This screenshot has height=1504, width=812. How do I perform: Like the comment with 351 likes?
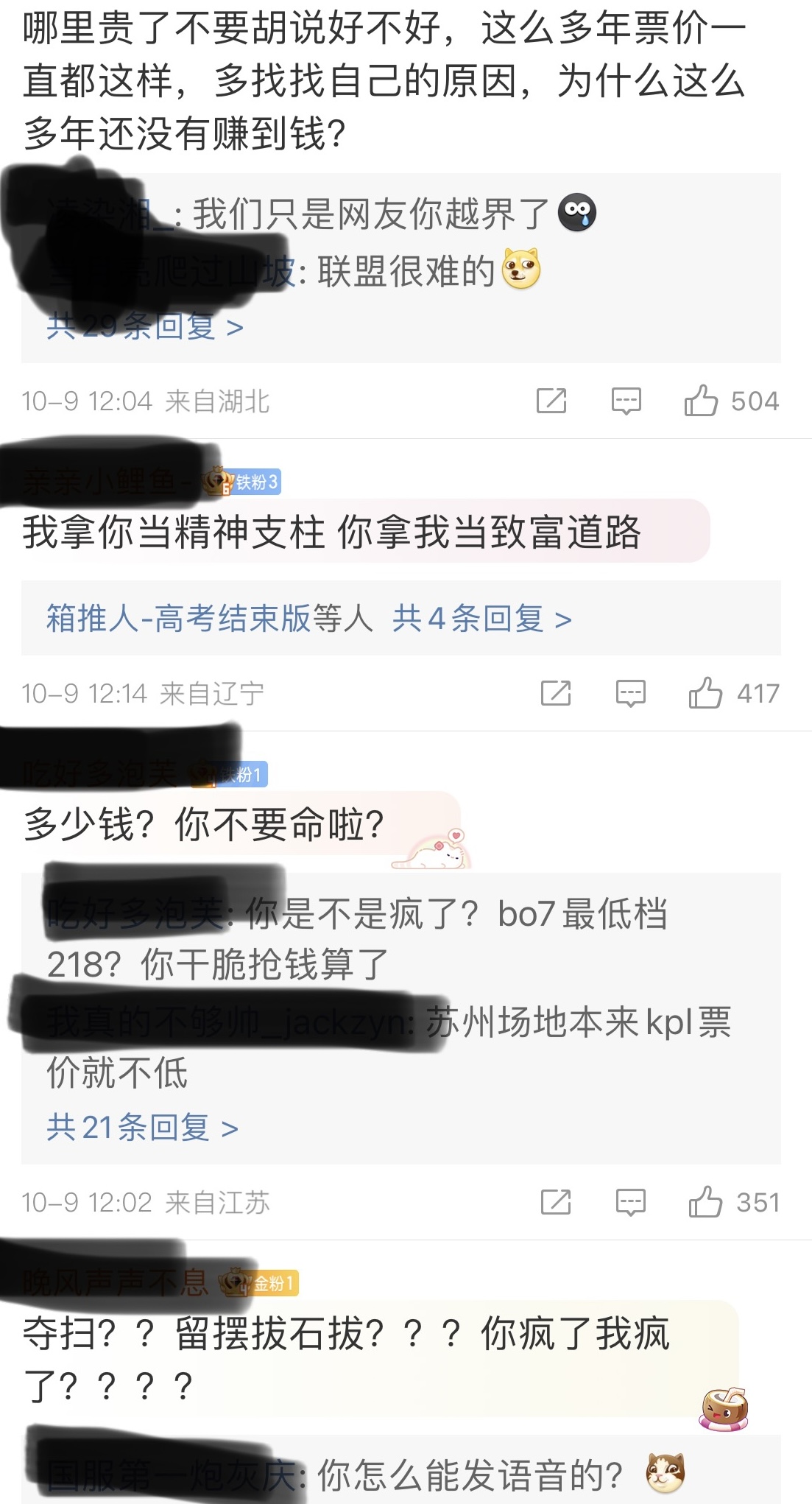click(705, 1202)
